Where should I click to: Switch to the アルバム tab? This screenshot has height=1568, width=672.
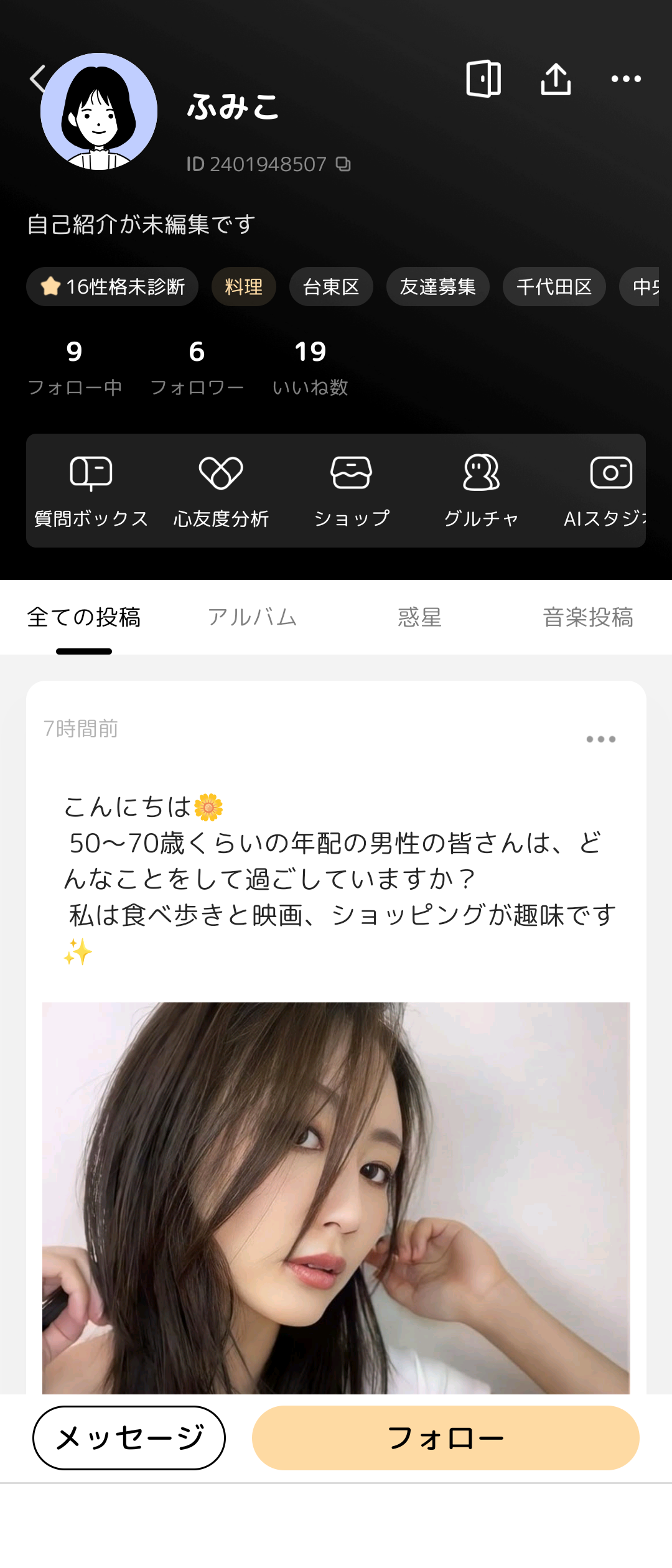tap(252, 617)
